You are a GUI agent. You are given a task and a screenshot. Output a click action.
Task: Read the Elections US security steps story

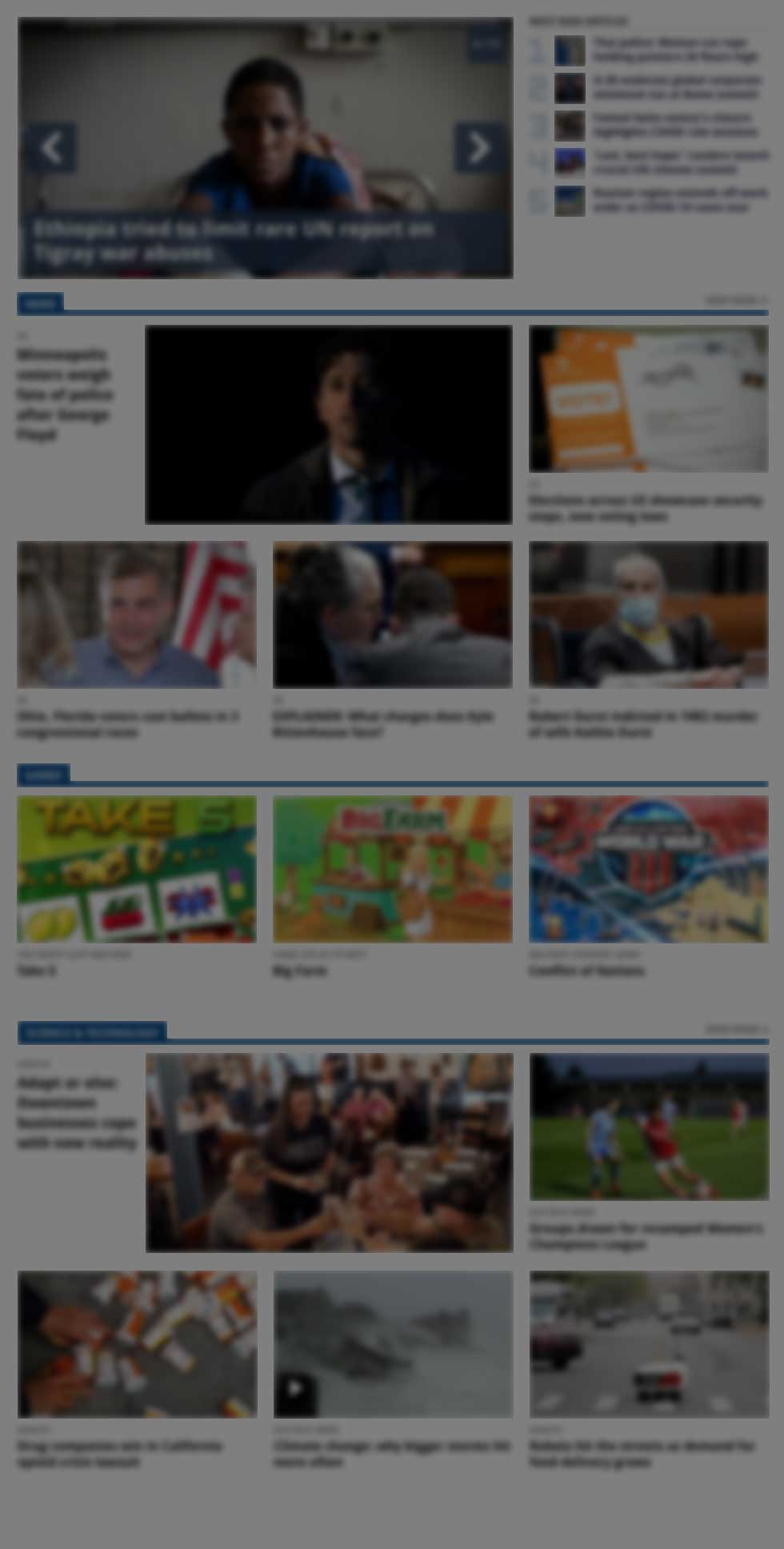(644, 508)
